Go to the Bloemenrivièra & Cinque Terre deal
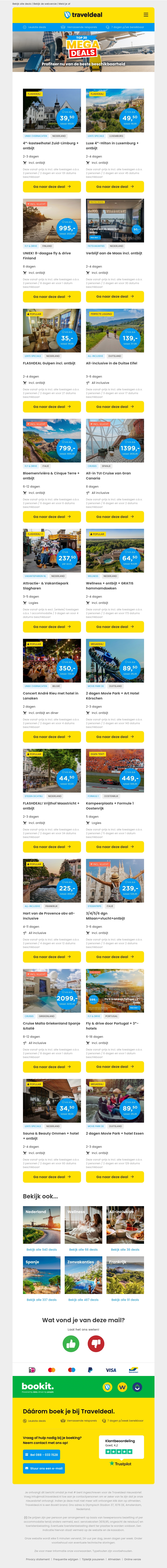 click(x=52, y=517)
